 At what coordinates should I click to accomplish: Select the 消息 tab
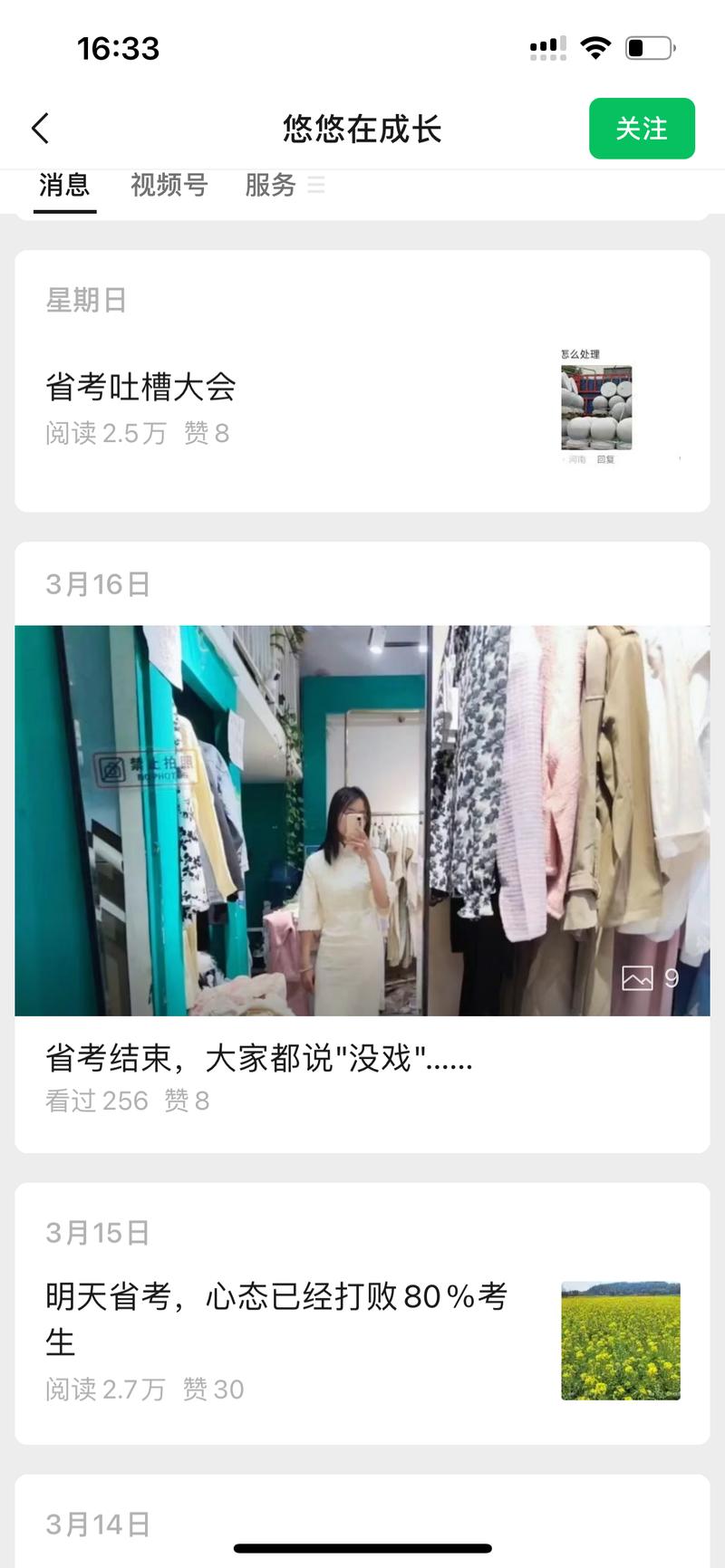pos(63,186)
